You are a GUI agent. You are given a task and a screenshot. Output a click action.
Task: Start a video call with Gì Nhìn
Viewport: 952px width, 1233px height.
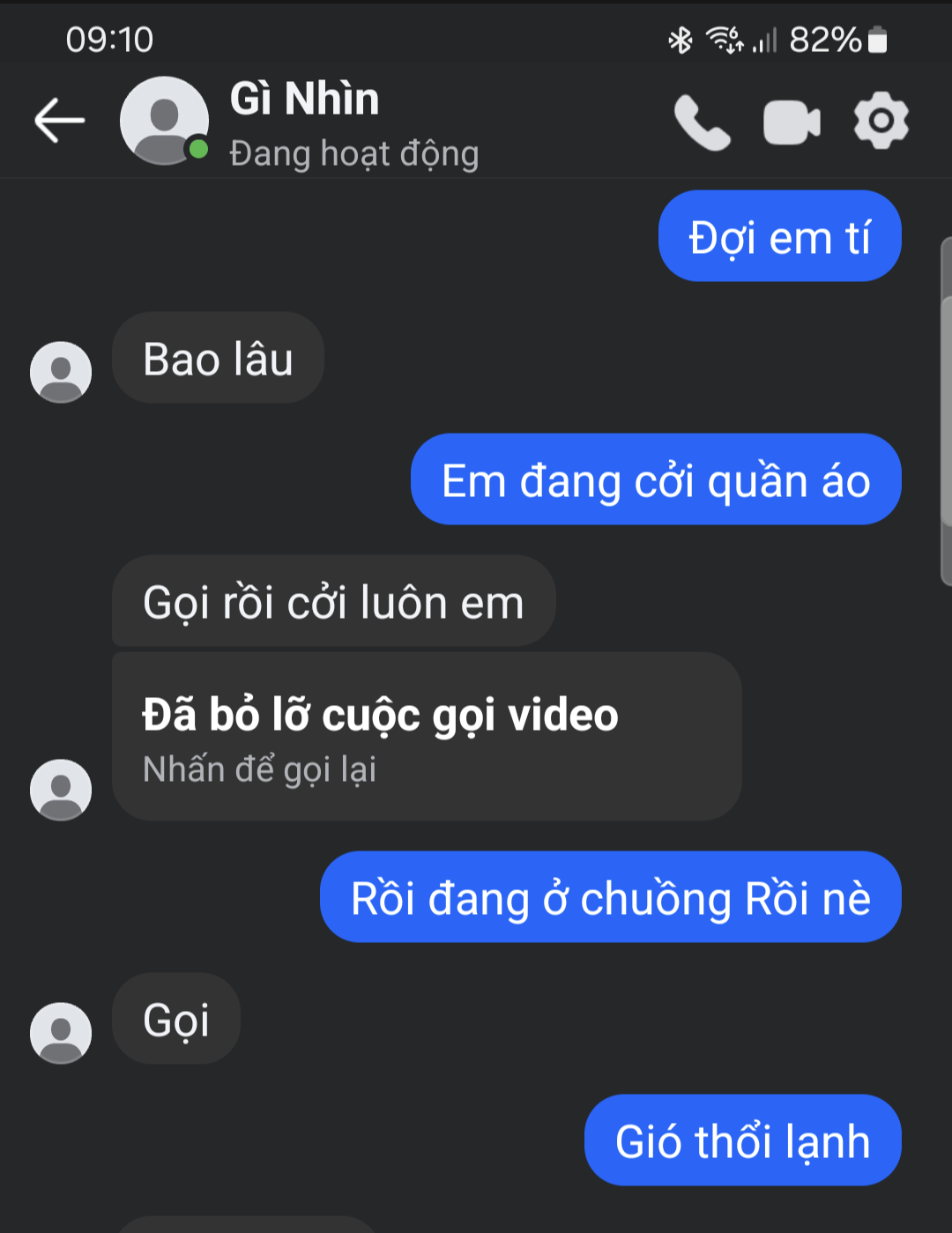(791, 123)
